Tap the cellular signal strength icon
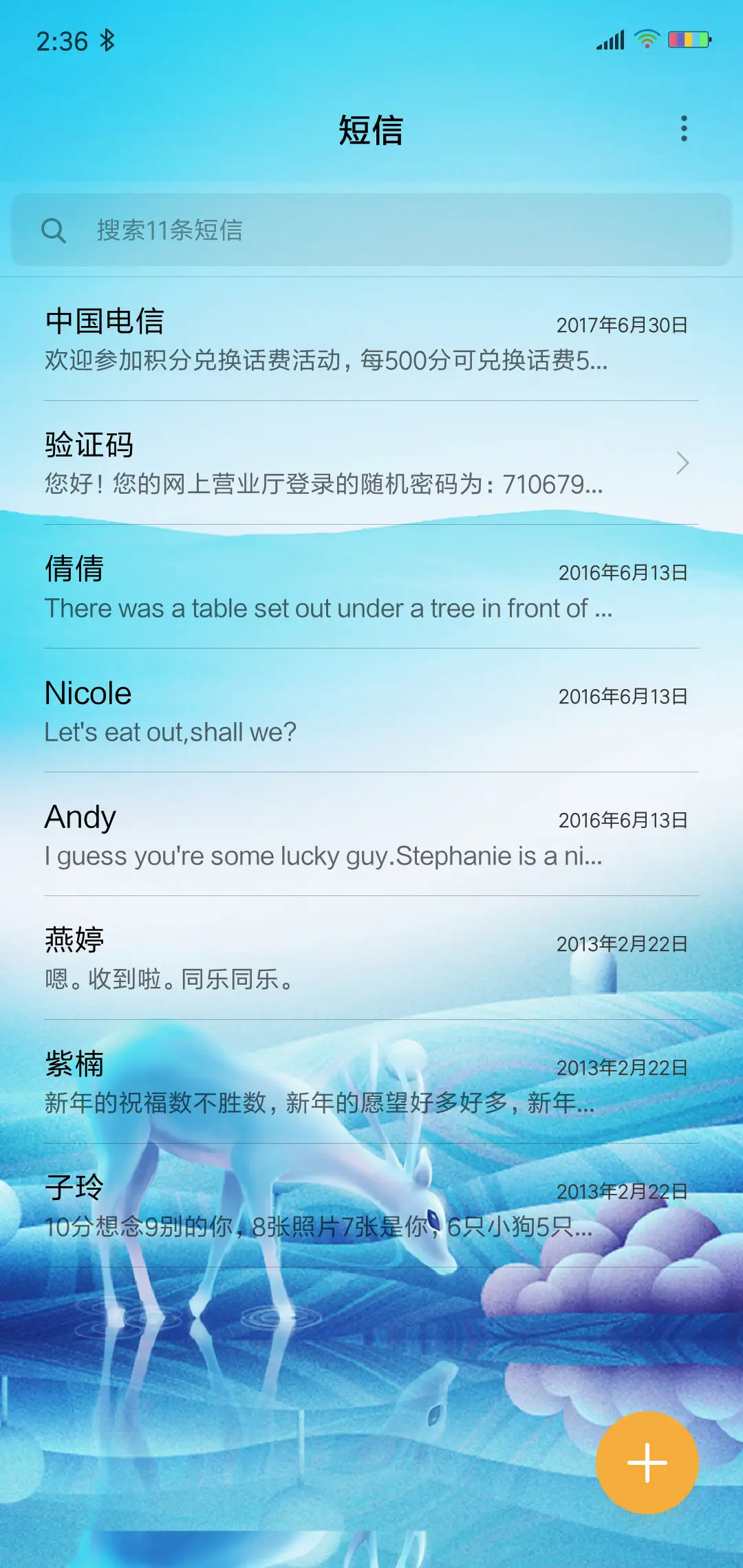 coord(611,40)
